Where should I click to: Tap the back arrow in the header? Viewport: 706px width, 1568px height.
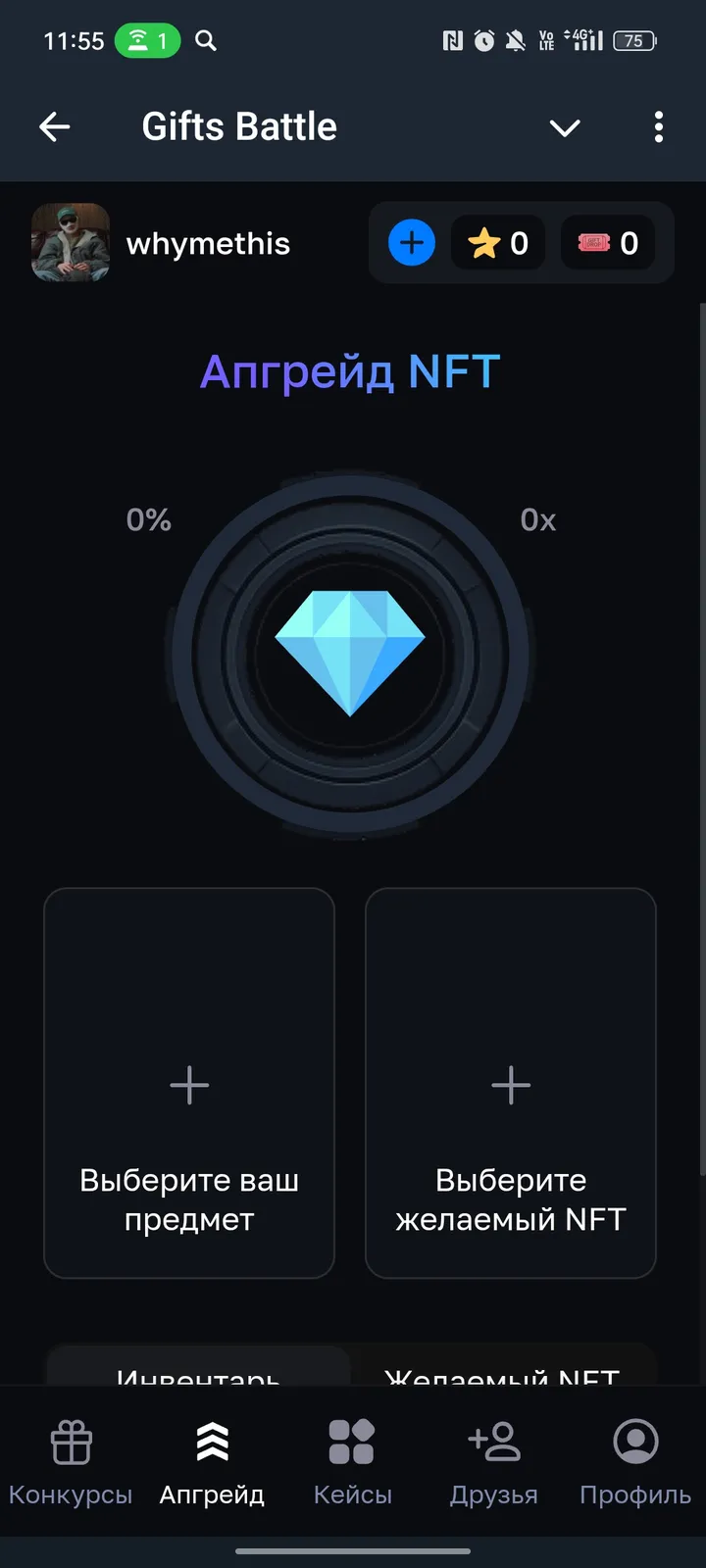pyautogui.click(x=55, y=127)
